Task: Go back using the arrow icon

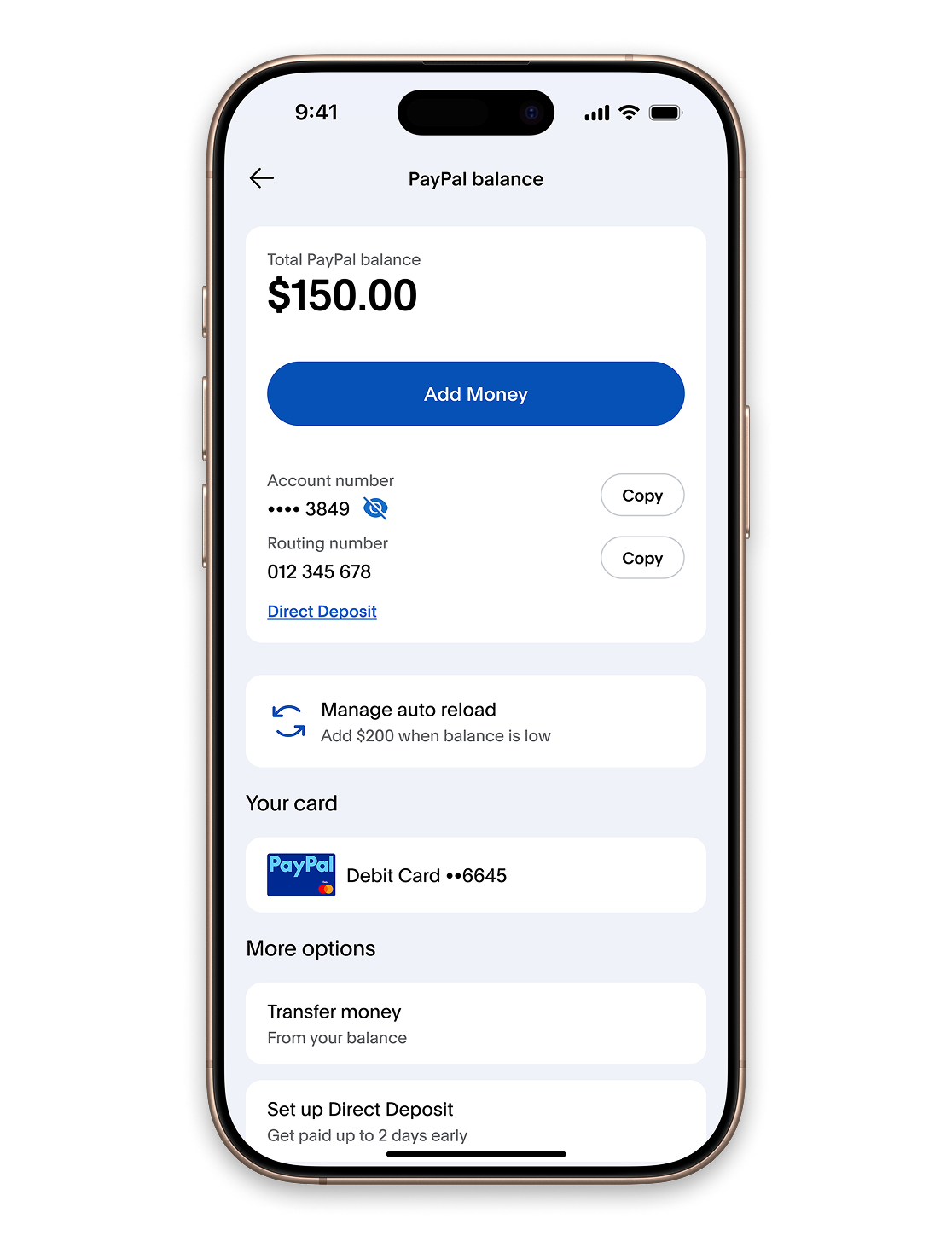Action: tap(262, 178)
